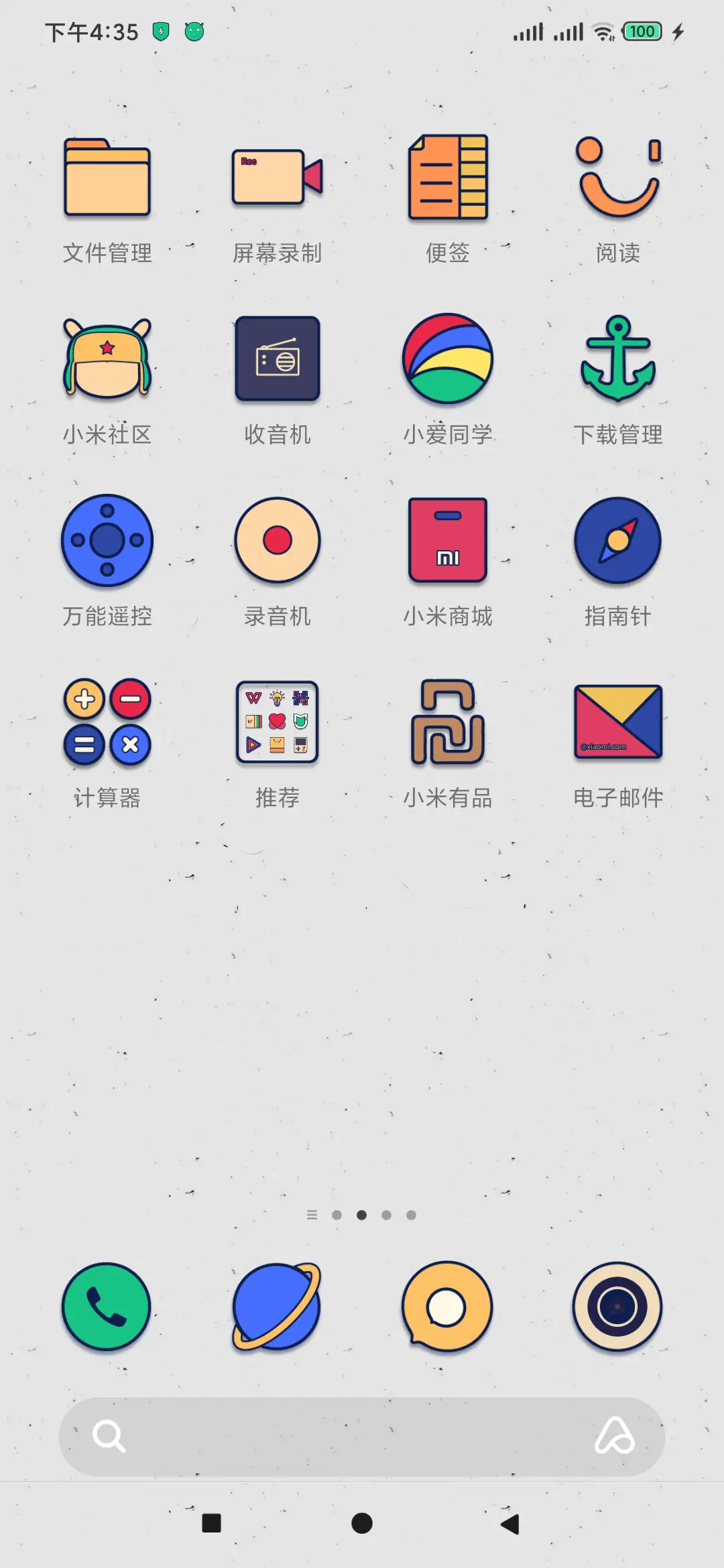Open the 计算器 calculator

coord(107,722)
